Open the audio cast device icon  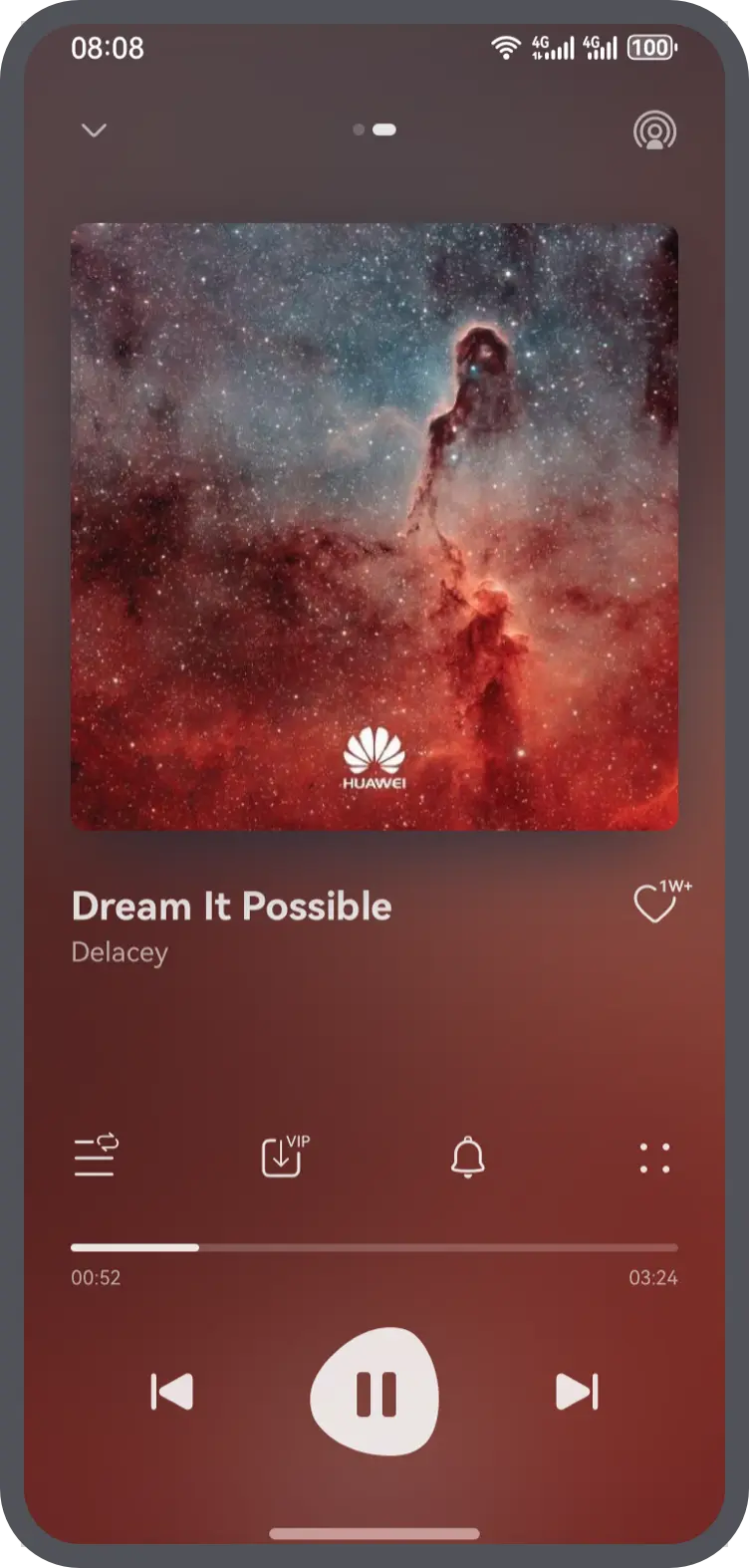pyautogui.click(x=654, y=131)
